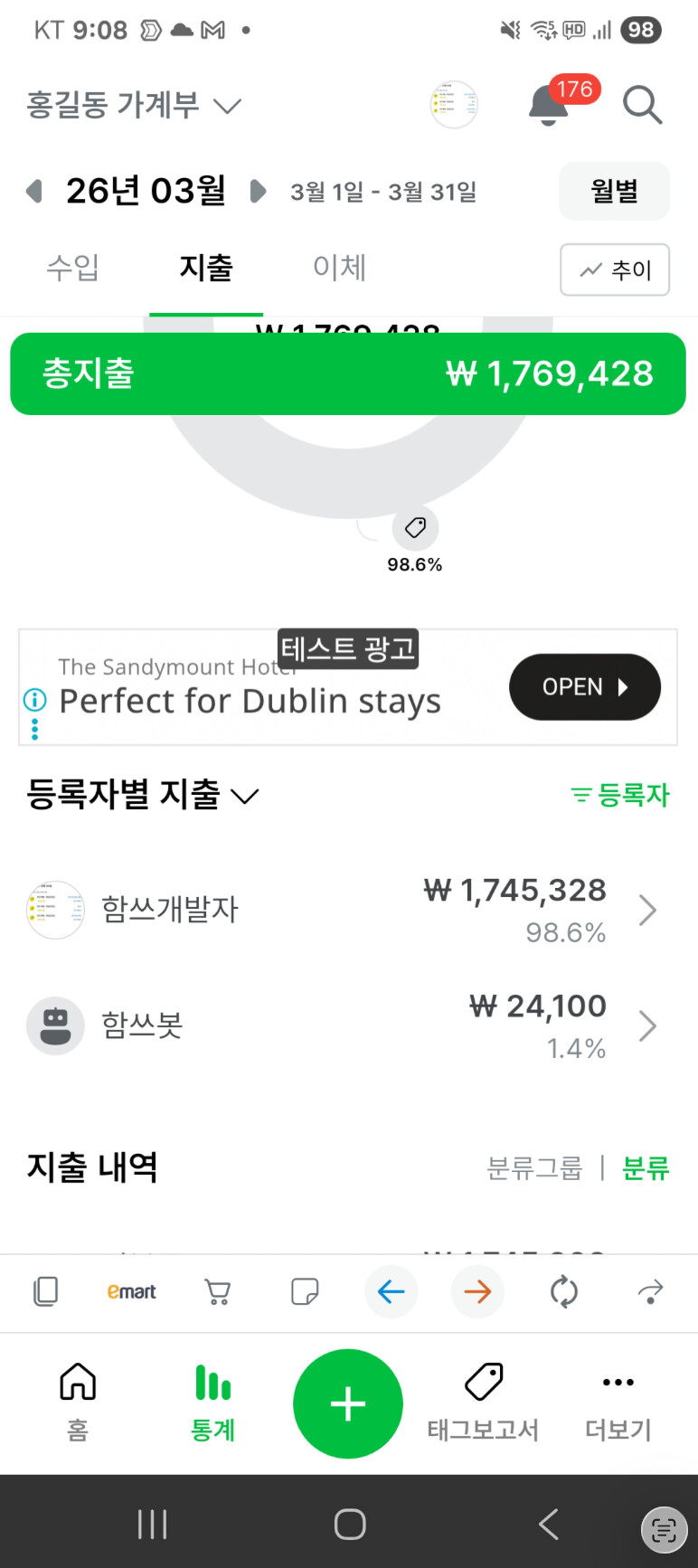Open the 홍길동 가계부 ledger dropdown
Viewport: 698px width, 1568px height.
tap(134, 106)
